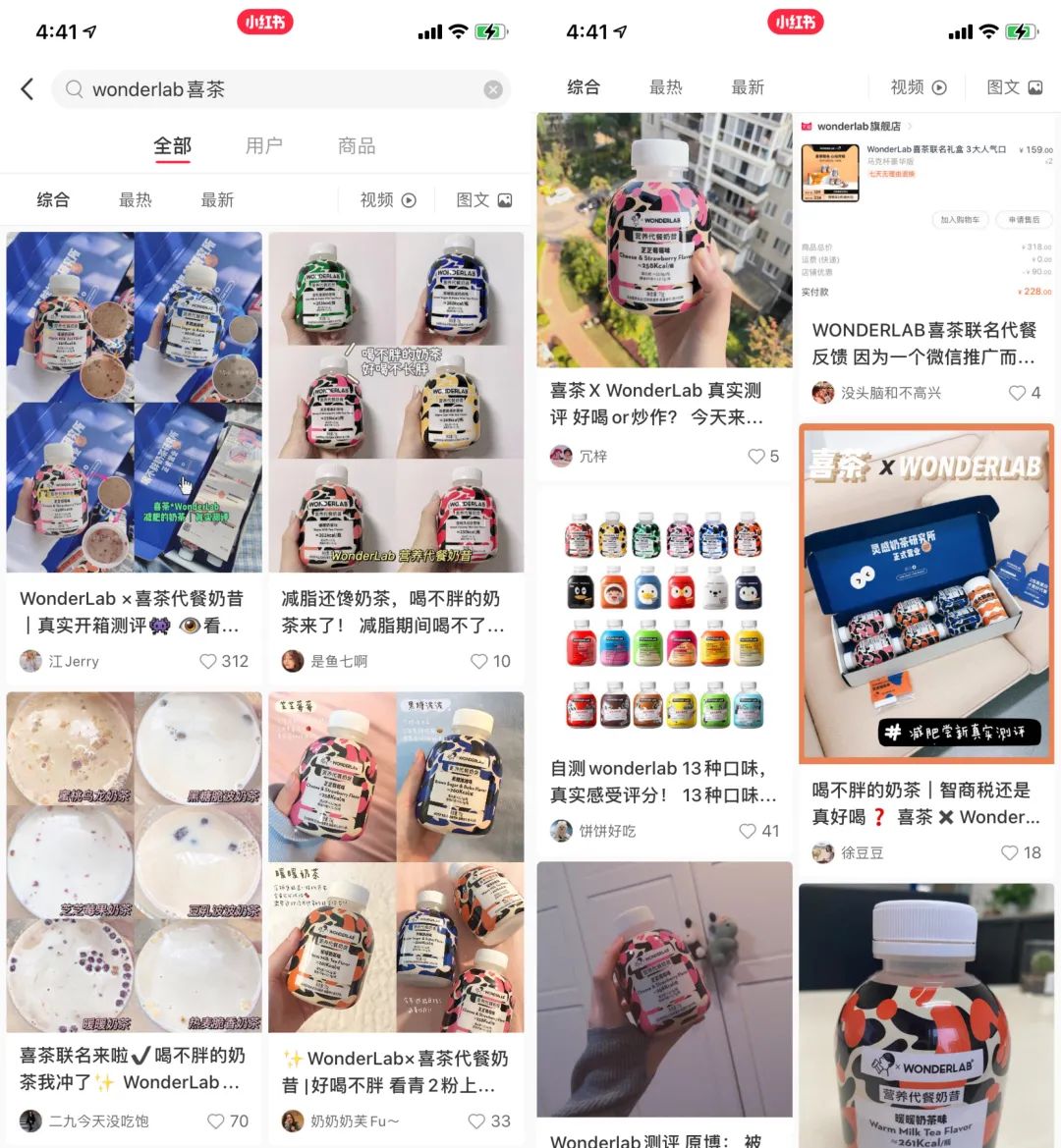Like 徐豆豆's post with 18 likes

point(1010,852)
